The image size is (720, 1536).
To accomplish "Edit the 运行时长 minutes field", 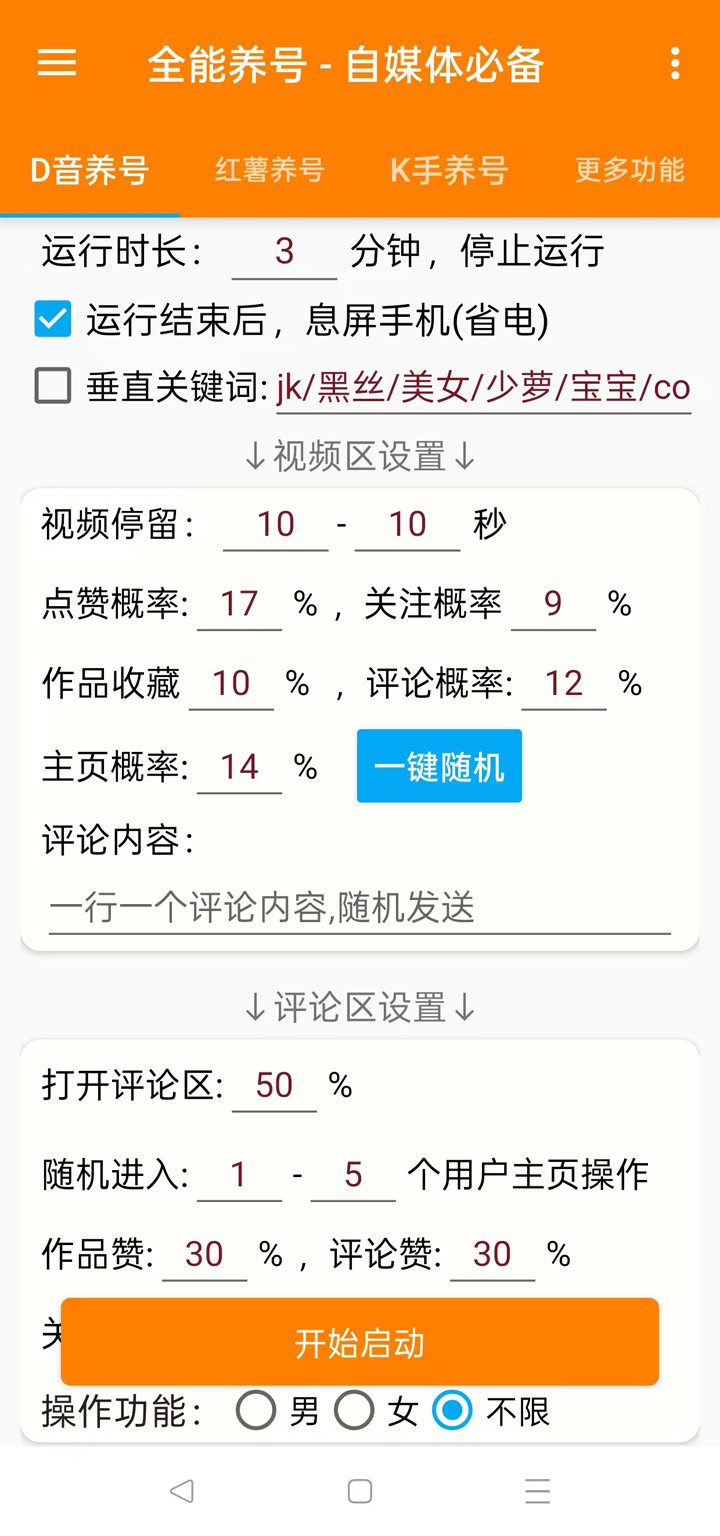I will click(x=284, y=252).
